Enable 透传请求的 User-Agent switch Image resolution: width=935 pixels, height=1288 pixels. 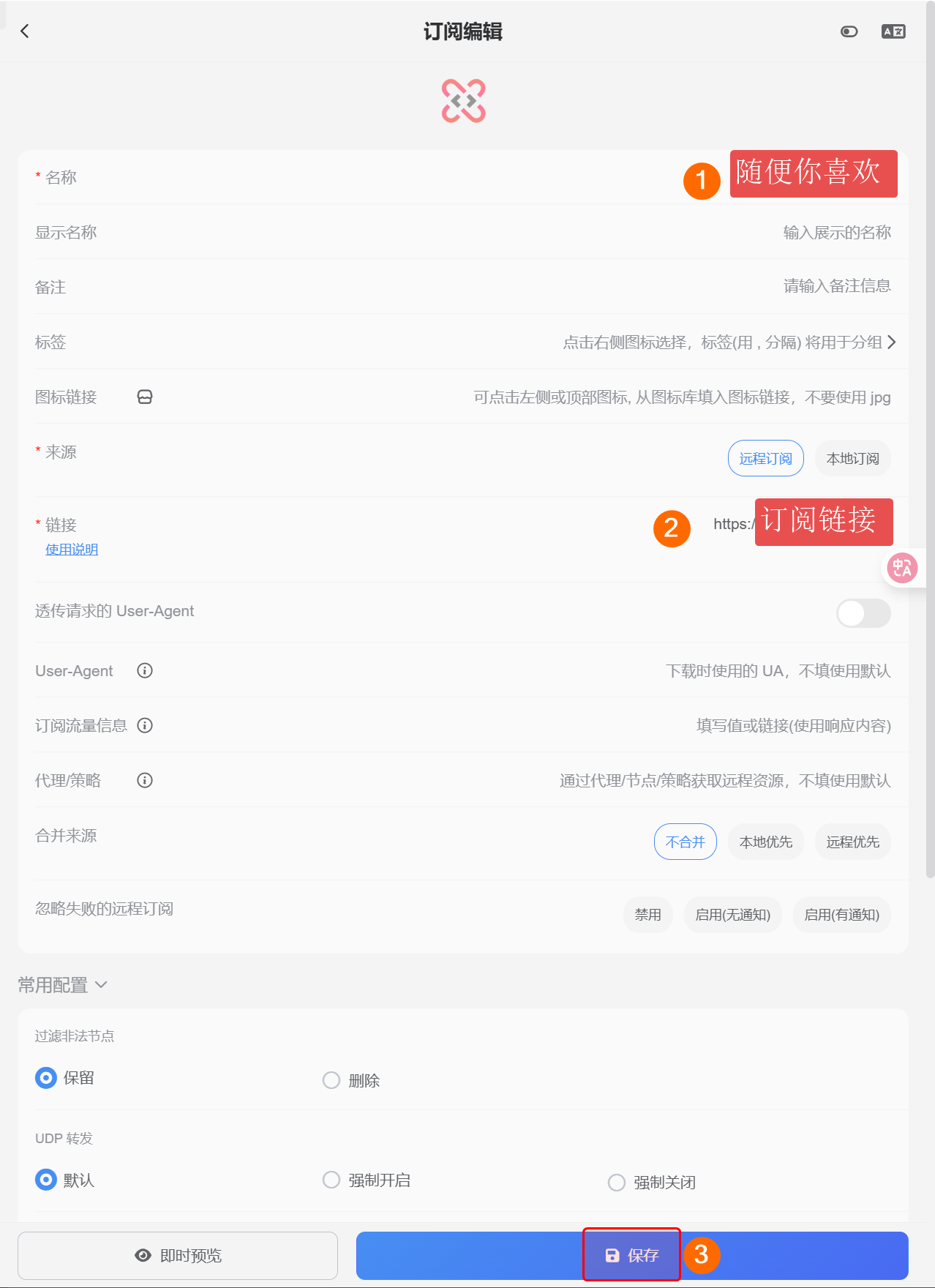point(863,613)
